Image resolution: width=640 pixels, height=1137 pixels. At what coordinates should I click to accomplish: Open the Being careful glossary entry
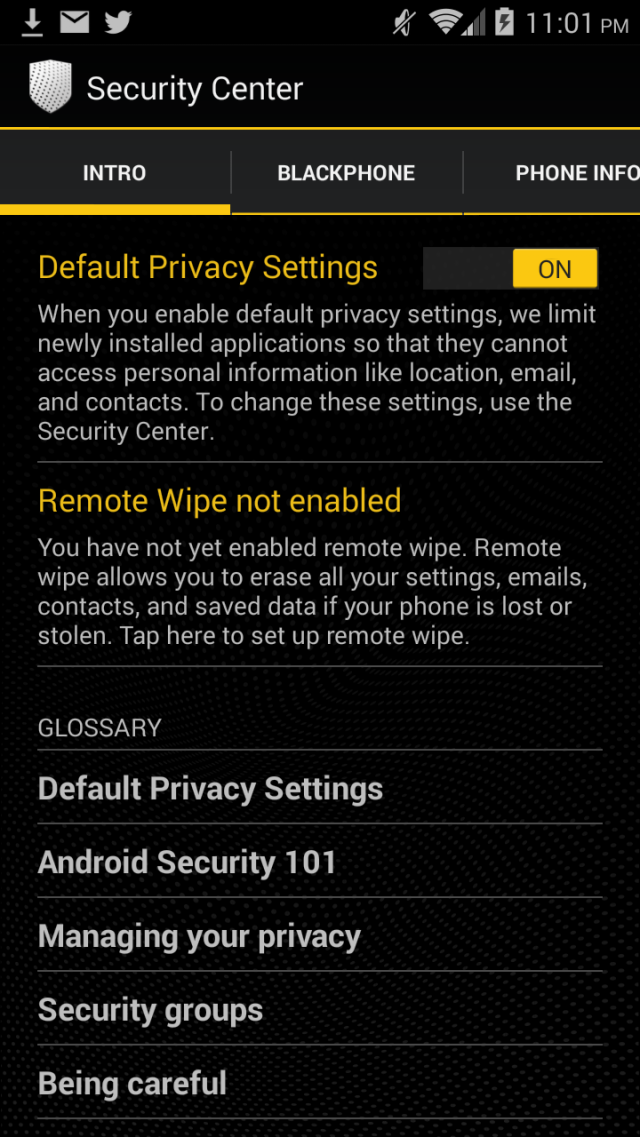(320, 1083)
